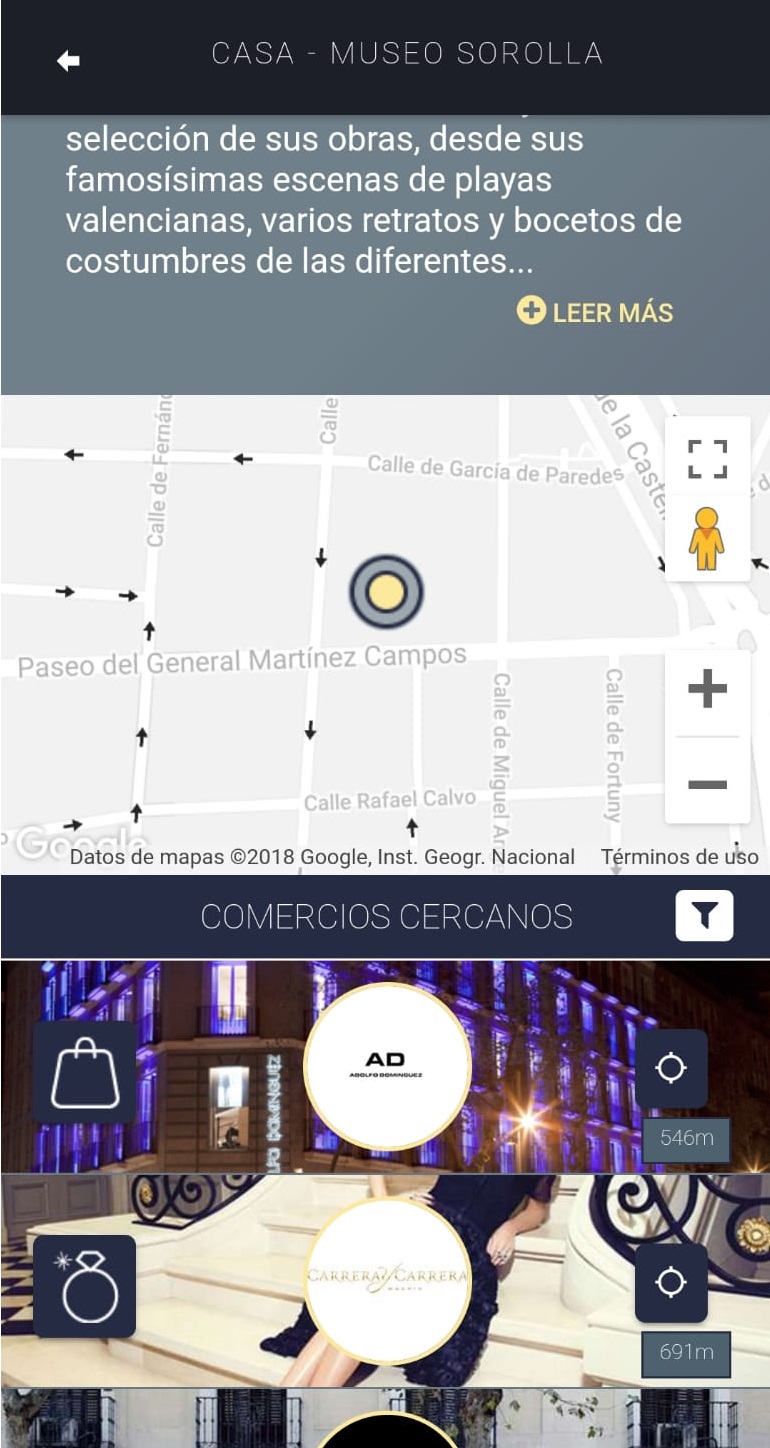Zoom in on the map
Screen dimensions: 770x1448
[707, 689]
